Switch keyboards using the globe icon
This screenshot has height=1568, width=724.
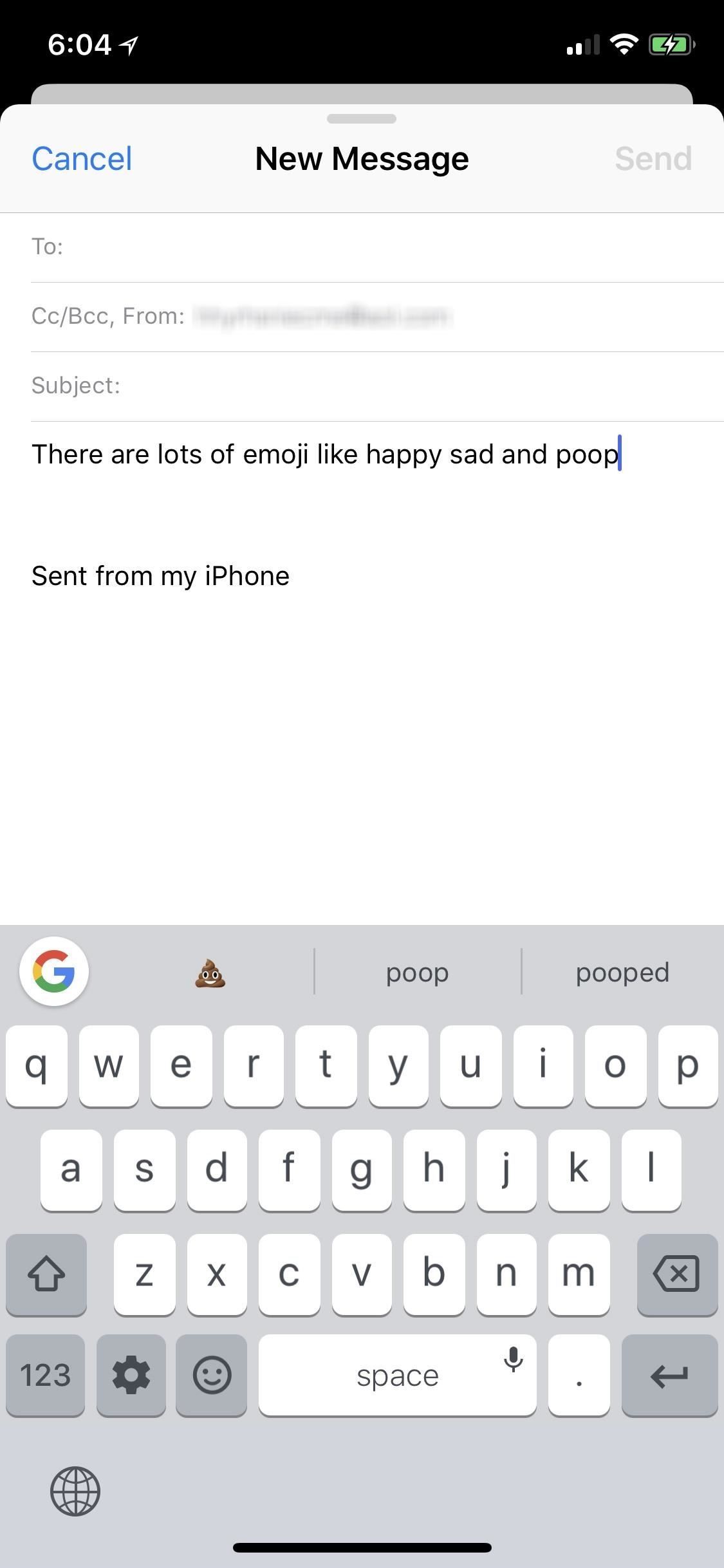(75, 1492)
